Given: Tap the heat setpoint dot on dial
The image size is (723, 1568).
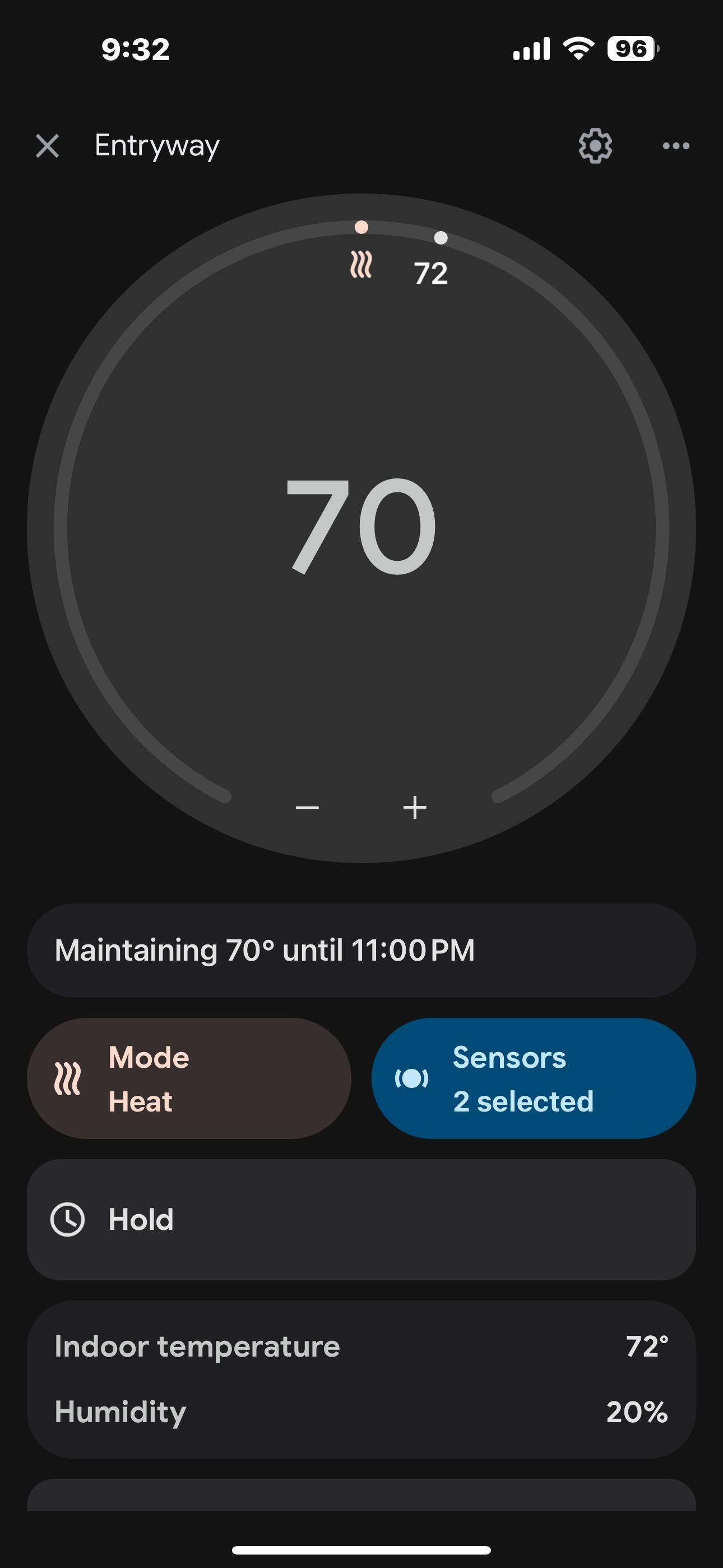Looking at the screenshot, I should 361,227.
